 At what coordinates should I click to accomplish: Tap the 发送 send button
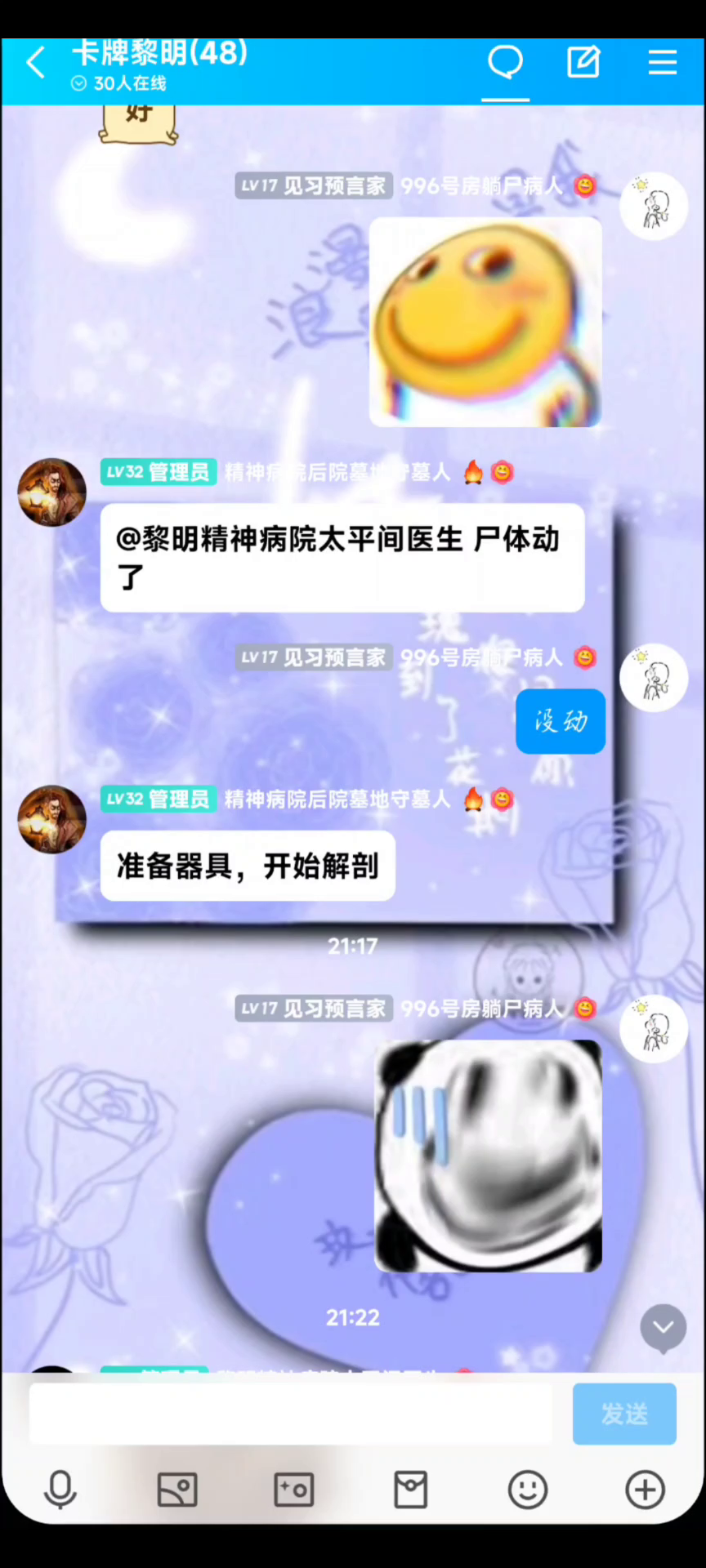624,1414
